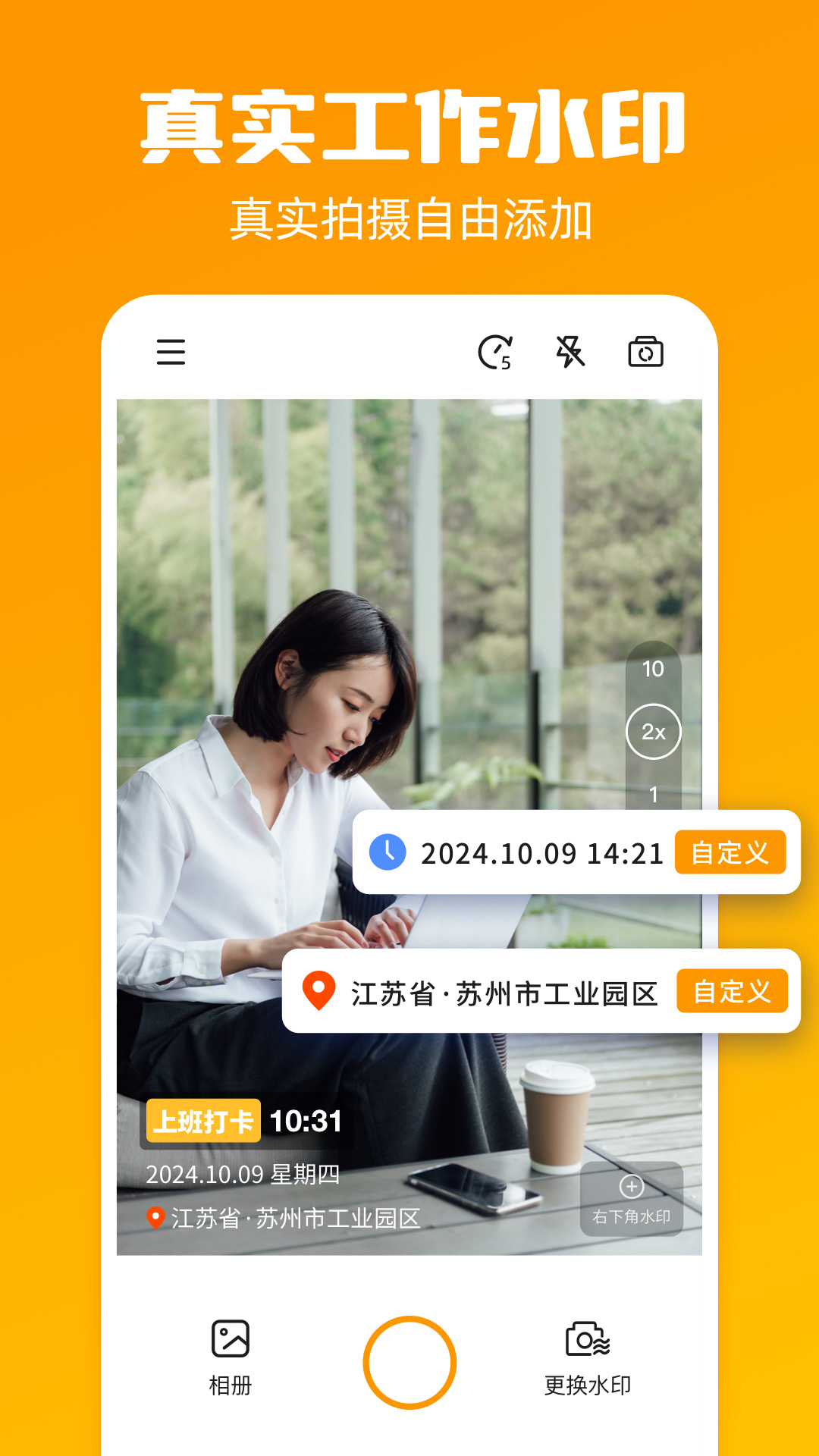Screen dimensions: 819x1456
Task: Open 自定义 options for the location watermark
Action: [730, 990]
